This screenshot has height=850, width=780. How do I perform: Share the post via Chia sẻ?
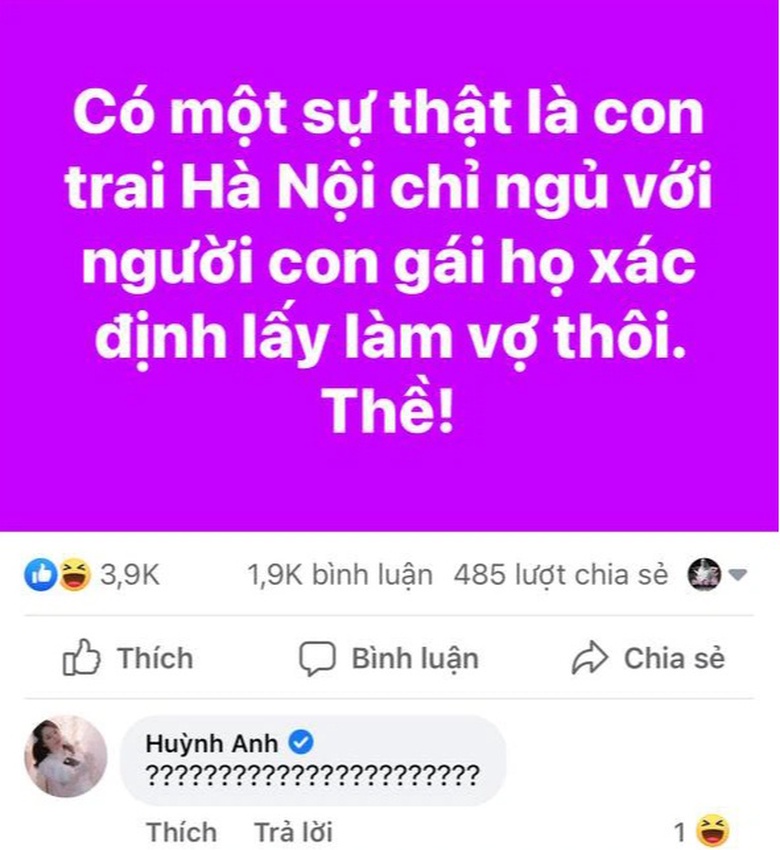(x=648, y=659)
